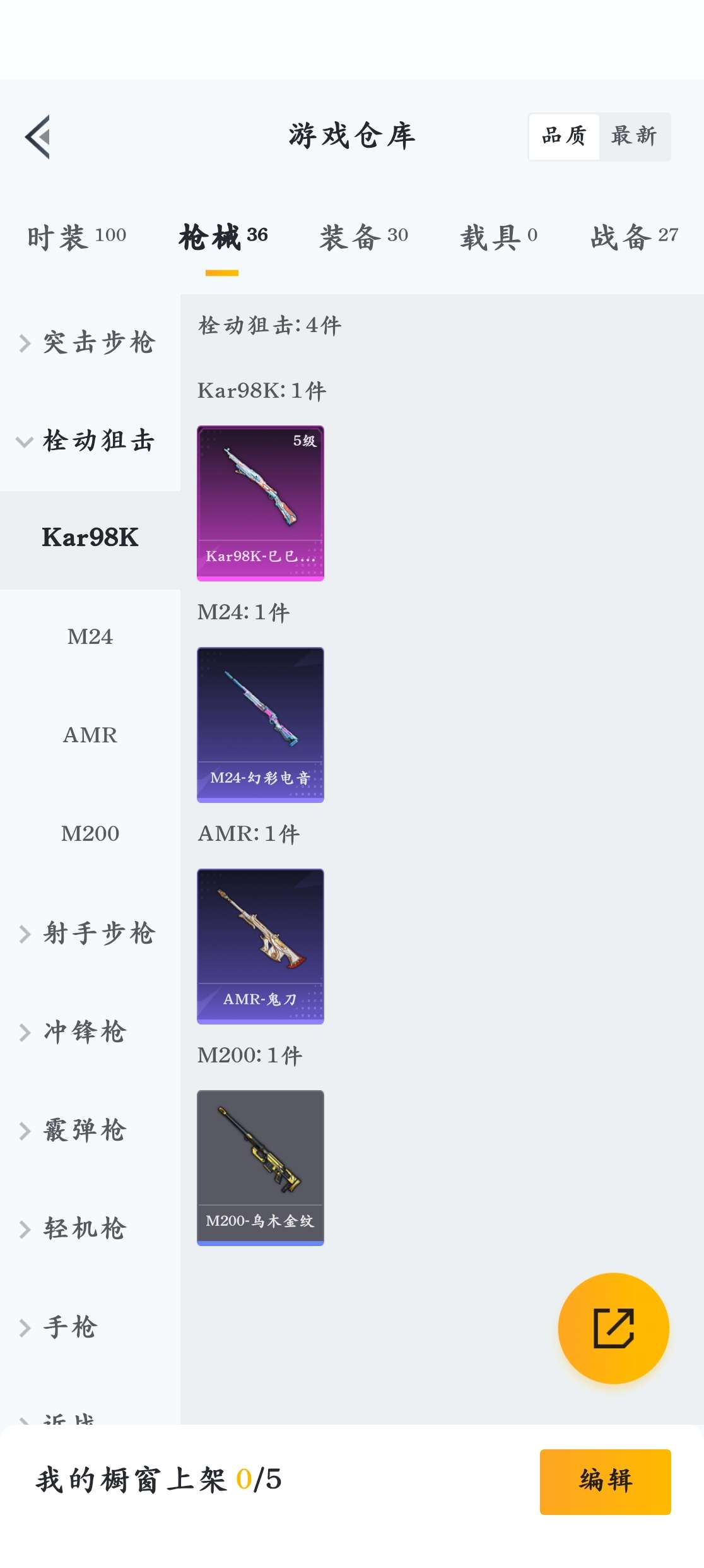Open the Kar98K level 5 skin card
Screen dimensions: 704x1568
261,503
